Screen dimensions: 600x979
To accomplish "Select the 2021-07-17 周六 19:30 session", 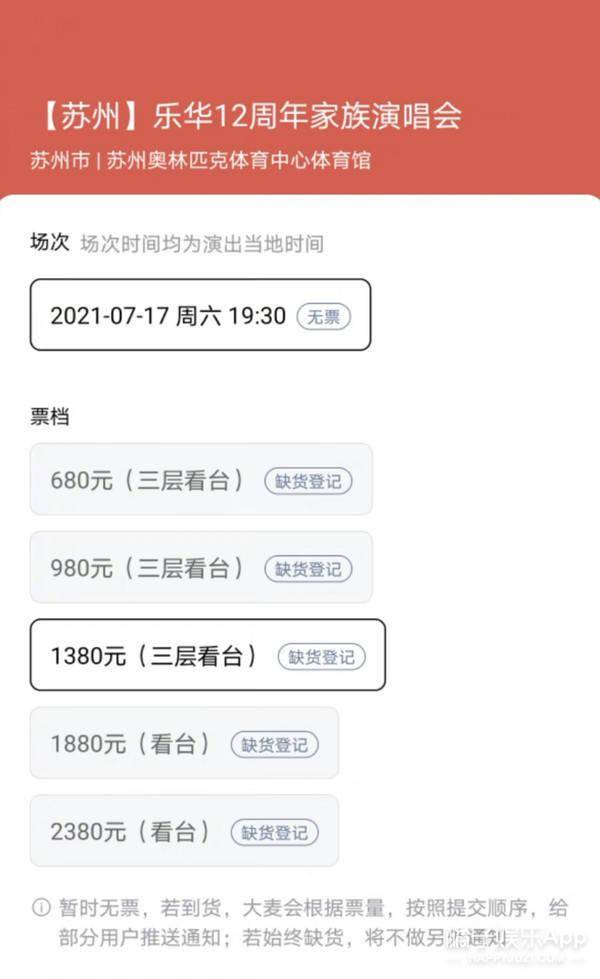I will coord(200,315).
